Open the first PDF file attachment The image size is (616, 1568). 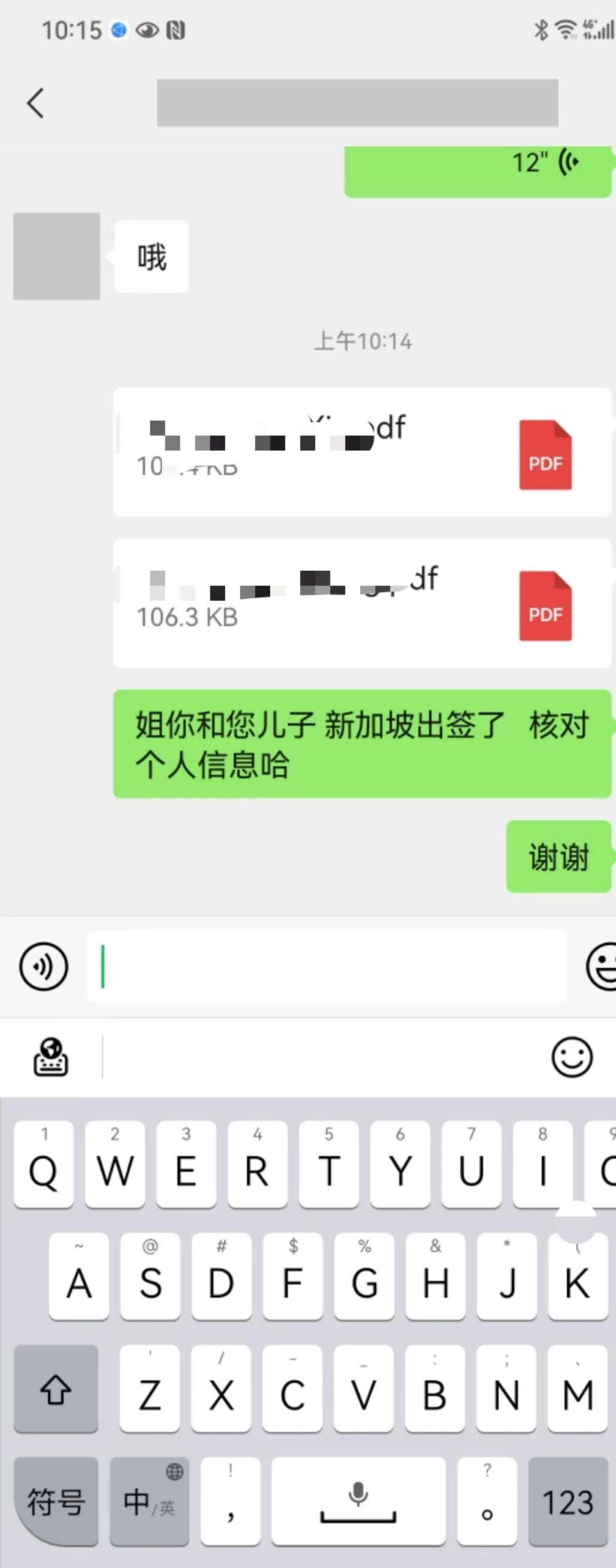[362, 452]
